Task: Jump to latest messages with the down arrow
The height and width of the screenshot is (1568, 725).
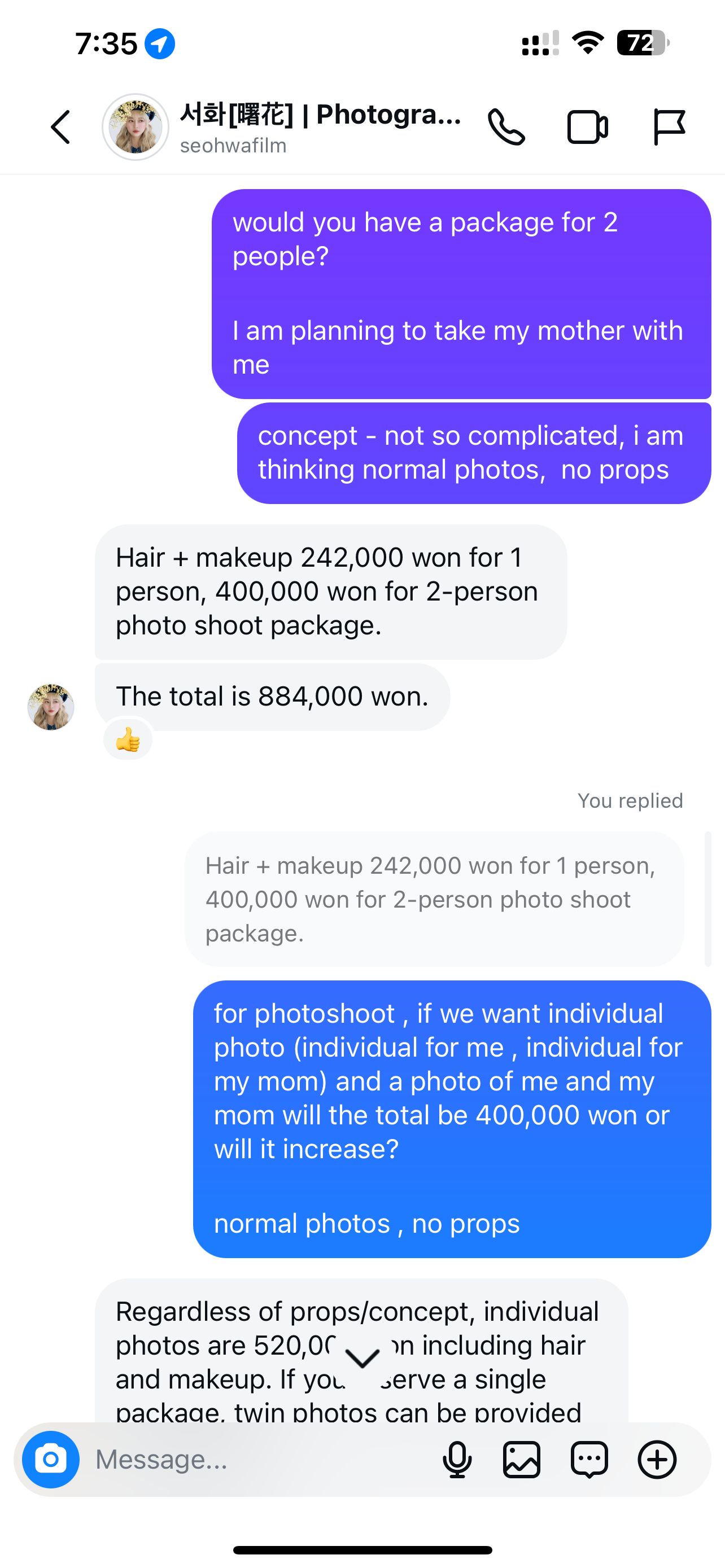Action: point(362,1359)
